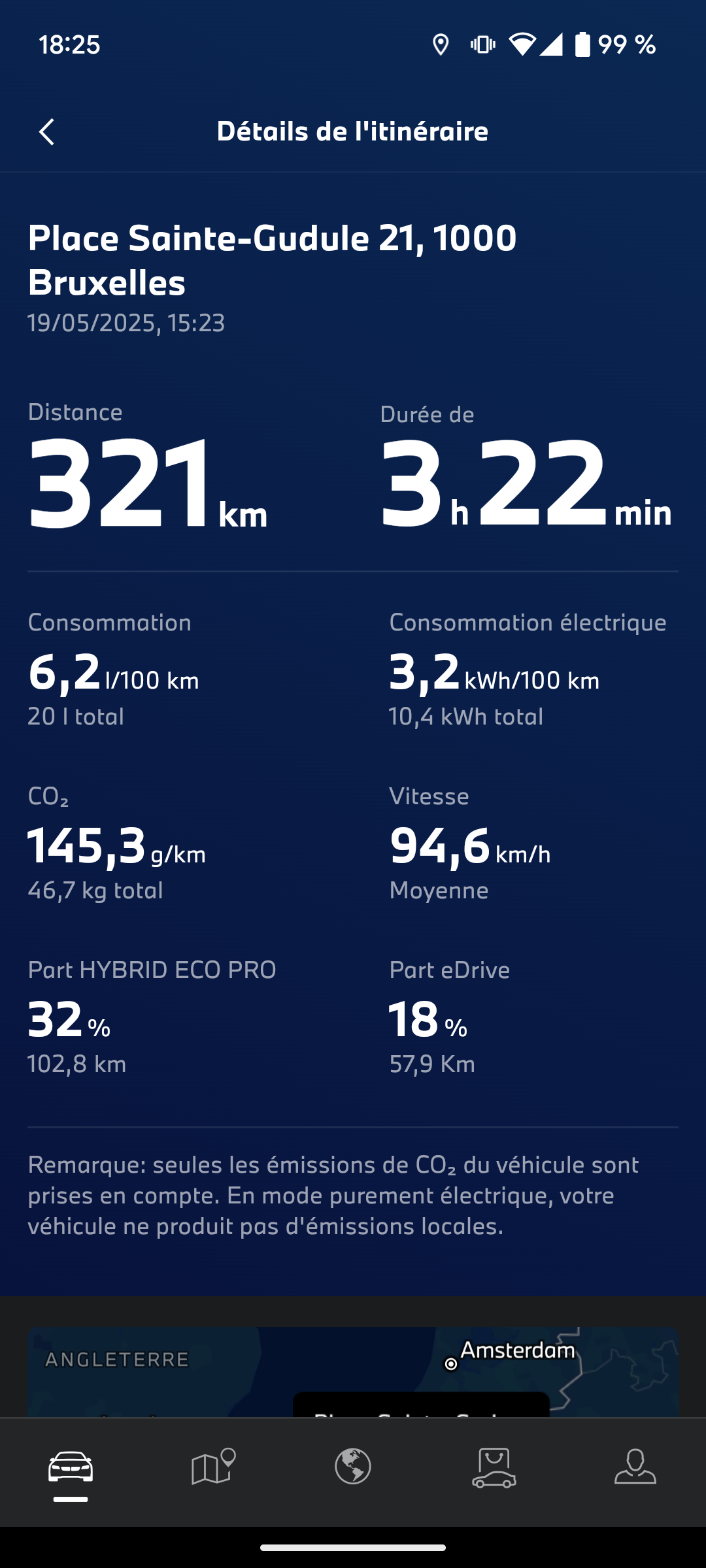Screen dimensions: 706x1568
Task: Open the service and shop tab
Action: pyautogui.click(x=494, y=1467)
